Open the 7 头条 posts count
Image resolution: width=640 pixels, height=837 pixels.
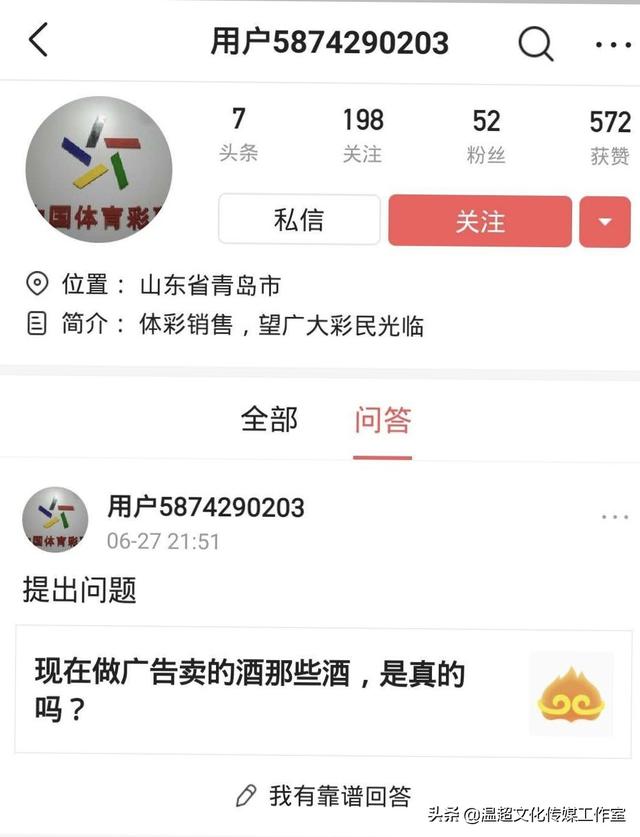[239, 135]
